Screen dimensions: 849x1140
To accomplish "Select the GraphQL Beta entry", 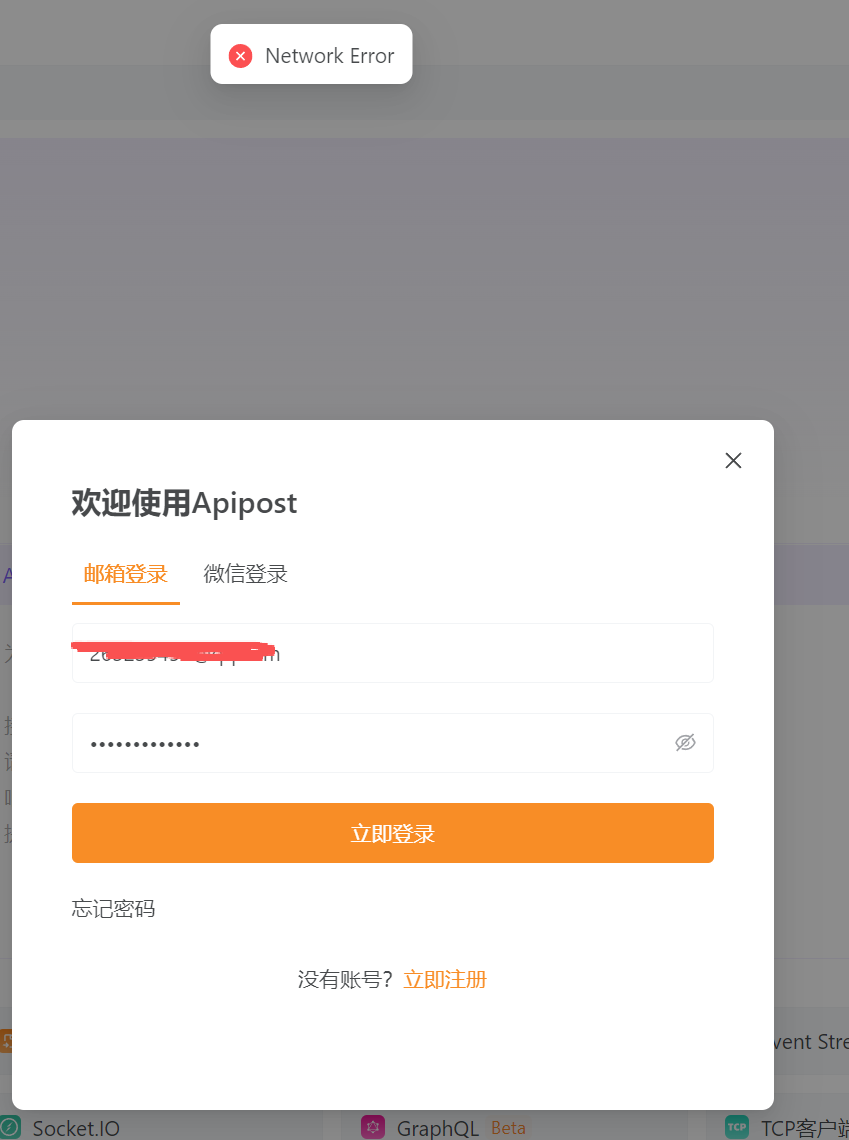I will pyautogui.click(x=437, y=1127).
